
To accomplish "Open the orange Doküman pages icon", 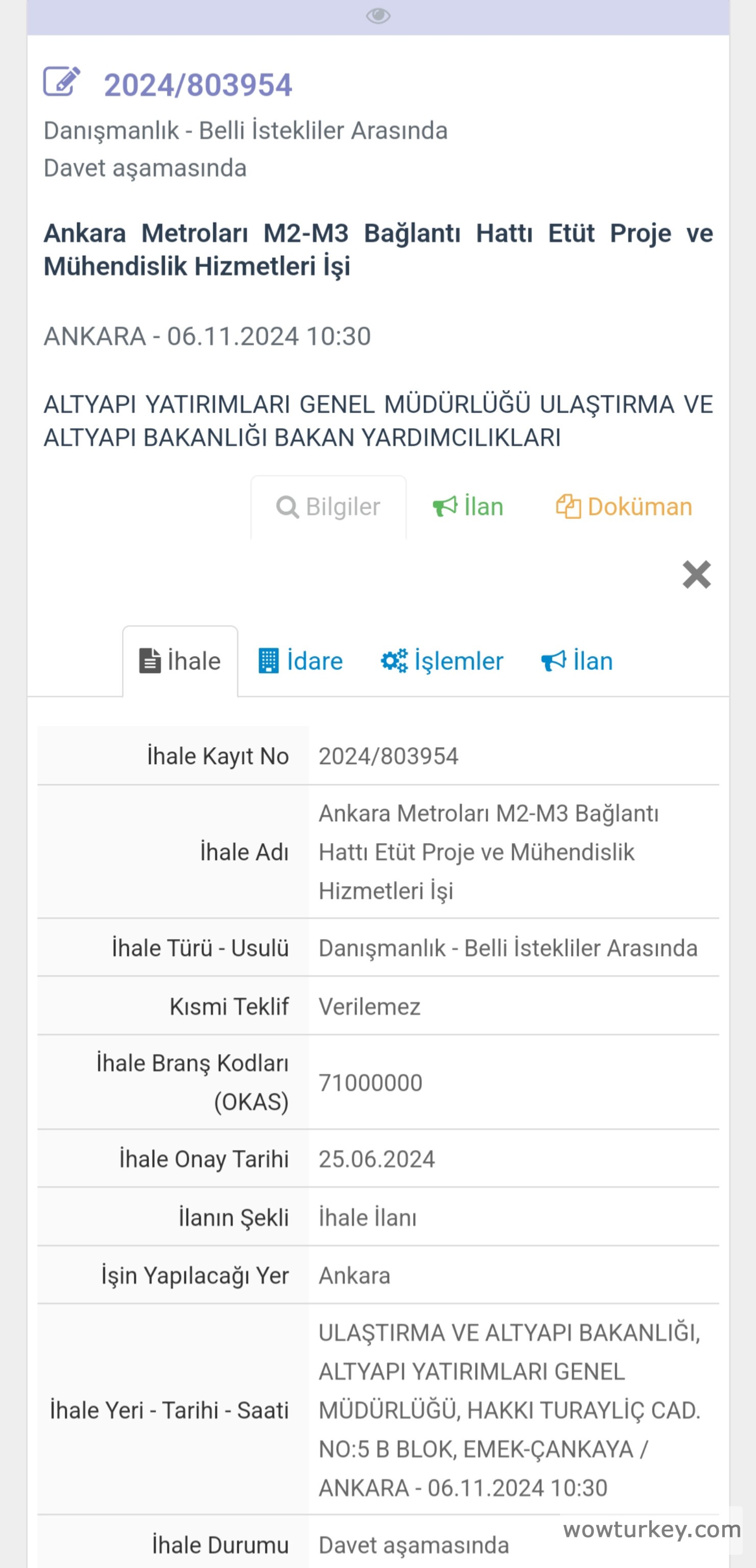I will pos(569,505).
